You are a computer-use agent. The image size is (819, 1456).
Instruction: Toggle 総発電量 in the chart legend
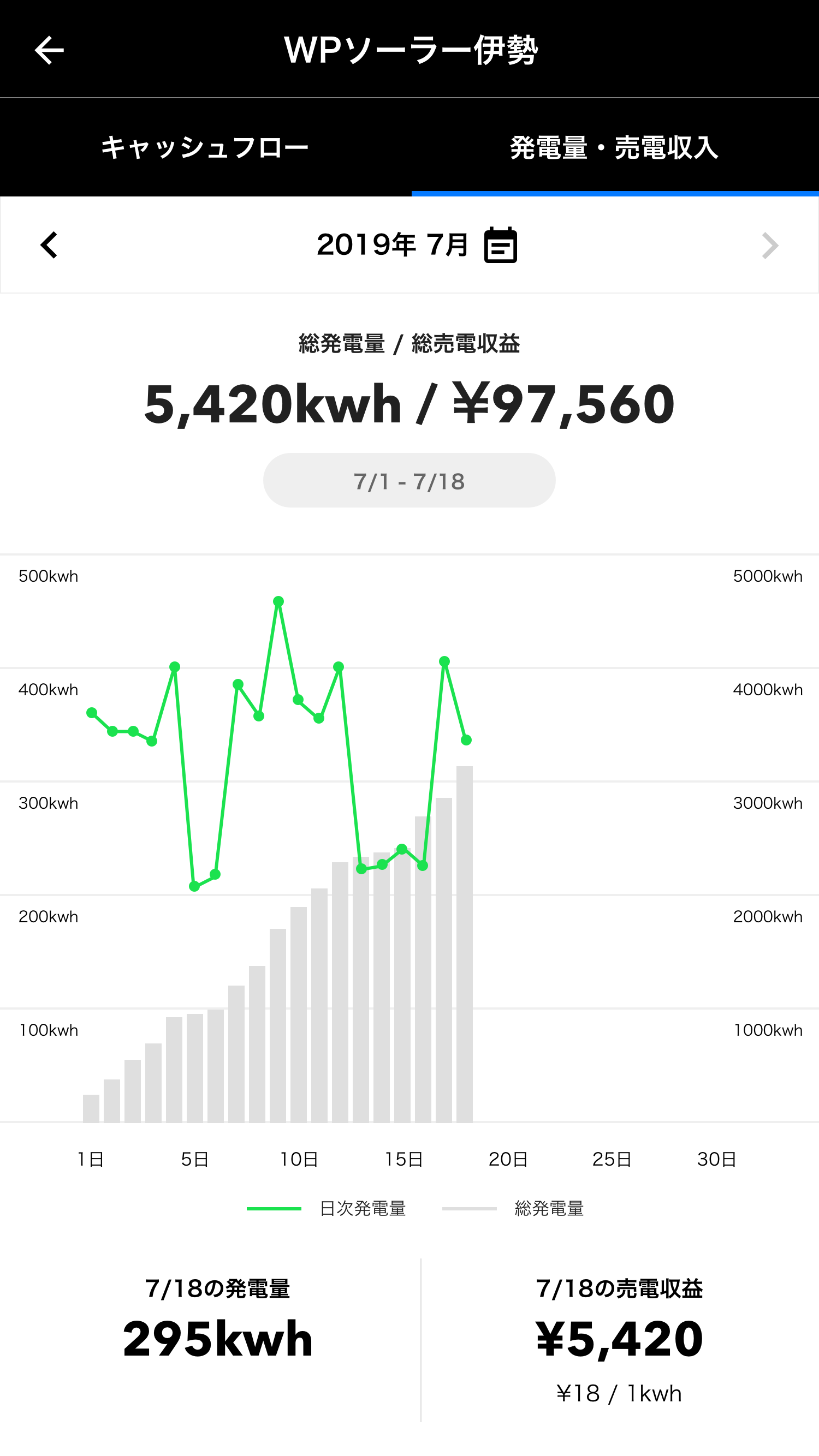pyautogui.click(x=513, y=1208)
